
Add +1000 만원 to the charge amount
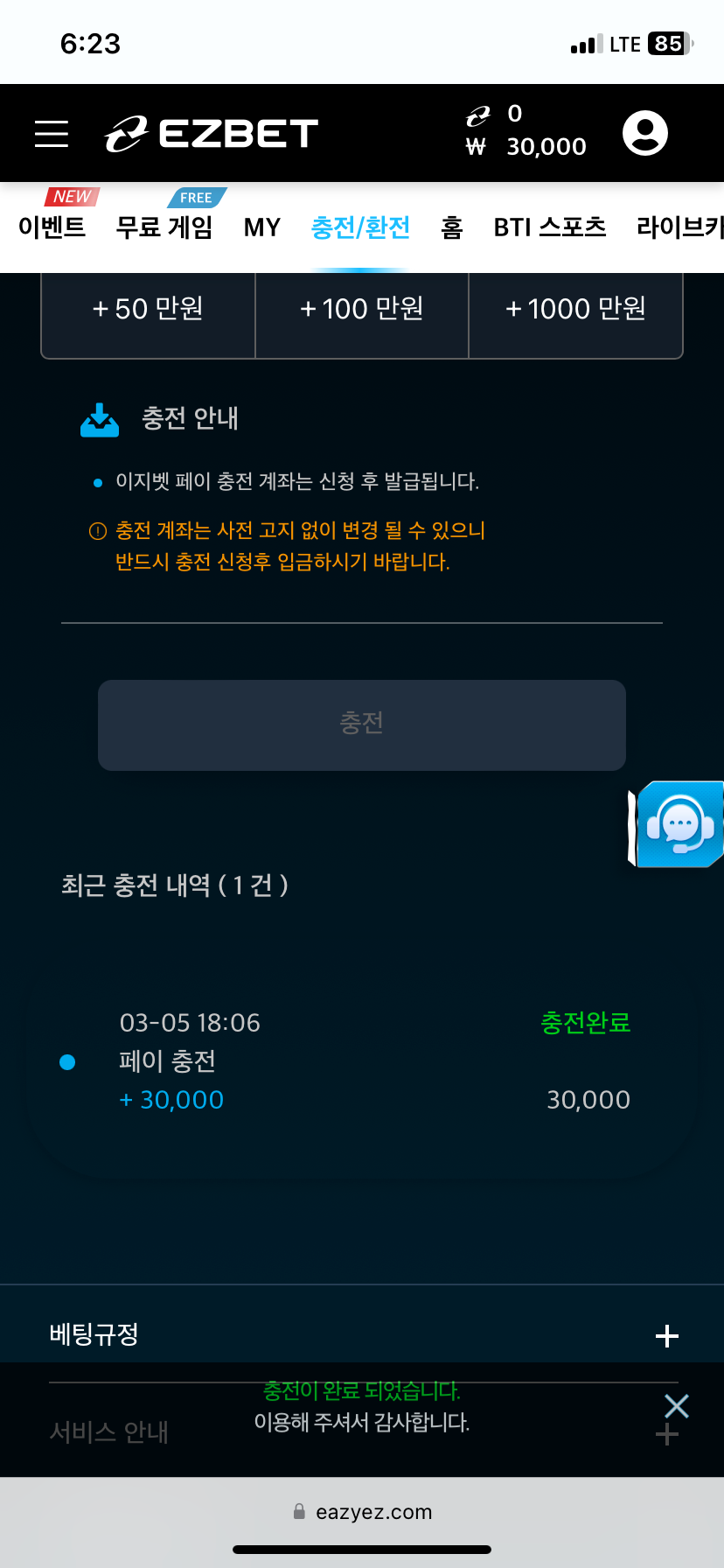click(575, 310)
